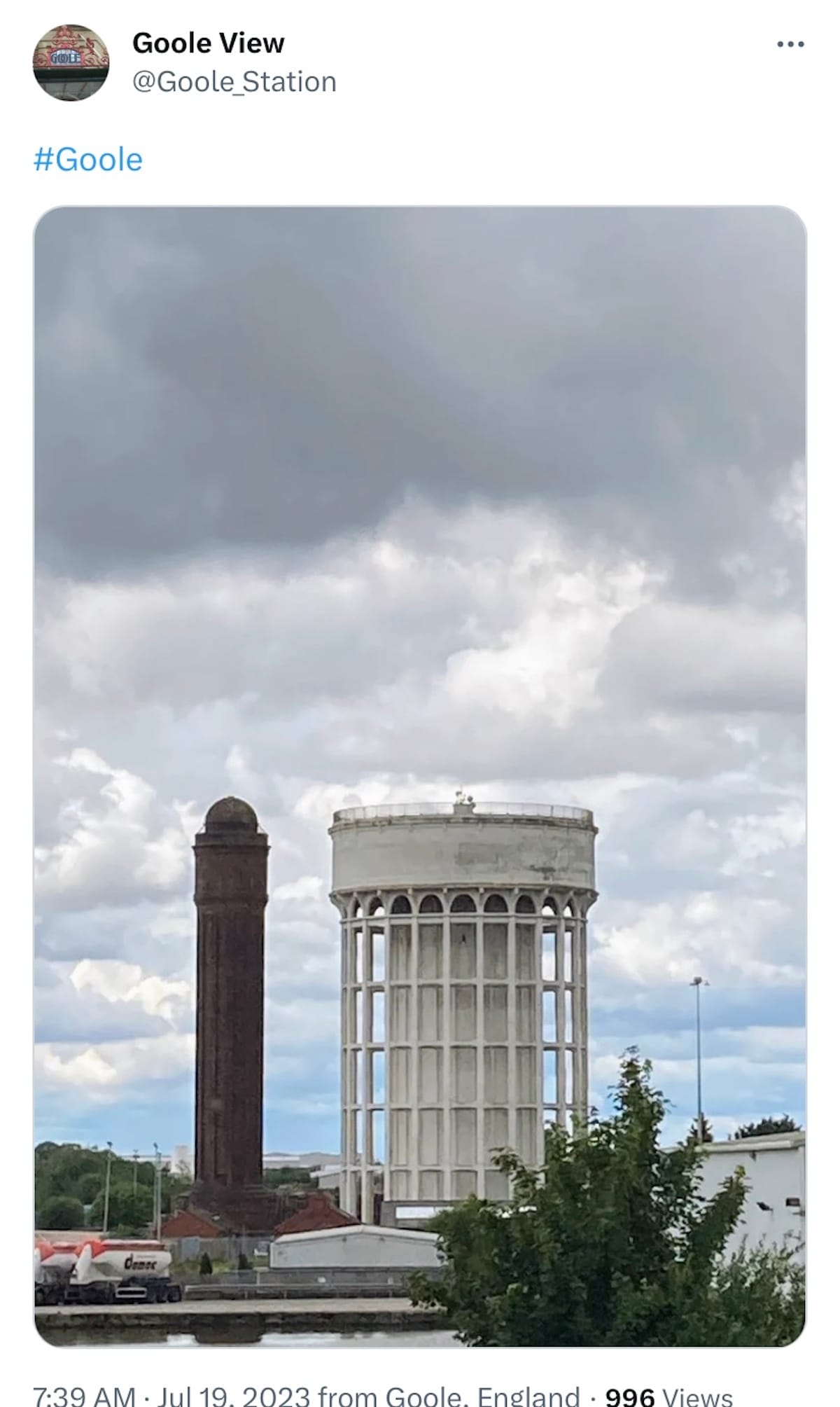Open the @Goole_Station account name
Screen dimensions: 840x1407
(x=234, y=82)
